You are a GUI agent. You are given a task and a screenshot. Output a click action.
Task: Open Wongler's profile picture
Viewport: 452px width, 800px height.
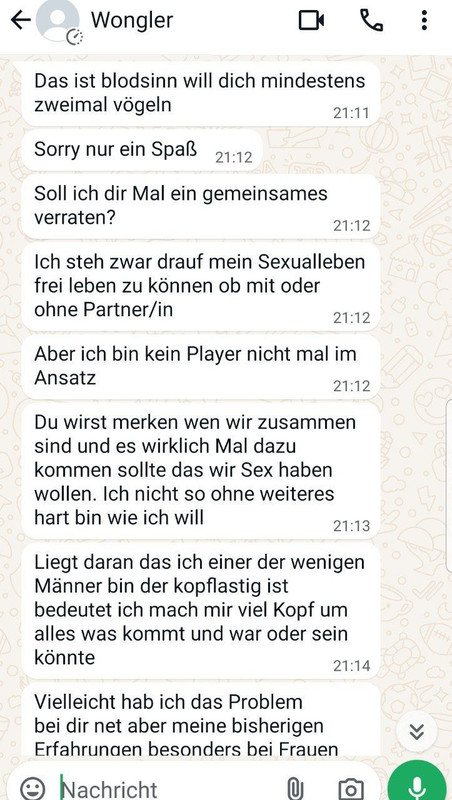[x=60, y=20]
